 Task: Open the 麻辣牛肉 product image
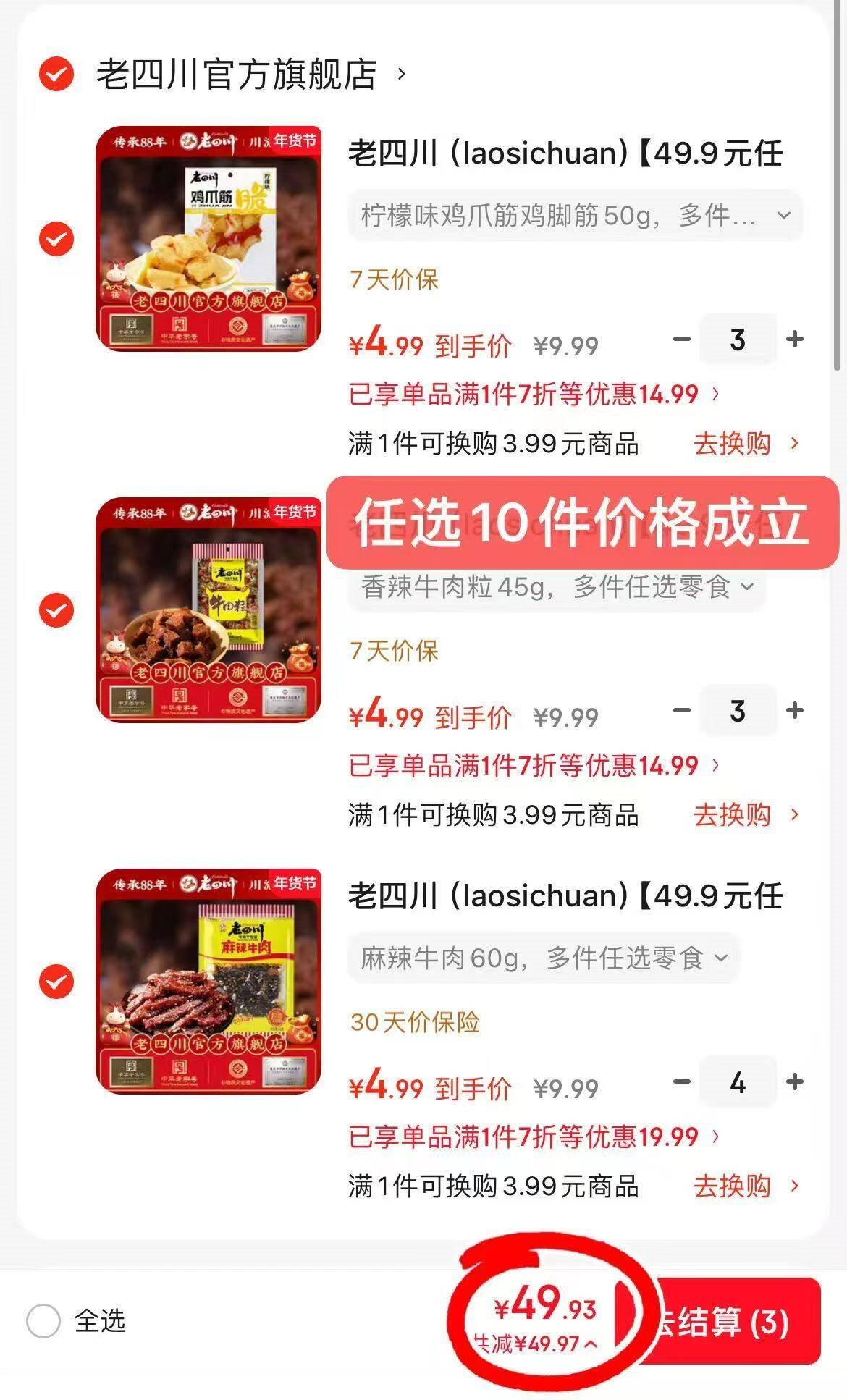tap(208, 982)
